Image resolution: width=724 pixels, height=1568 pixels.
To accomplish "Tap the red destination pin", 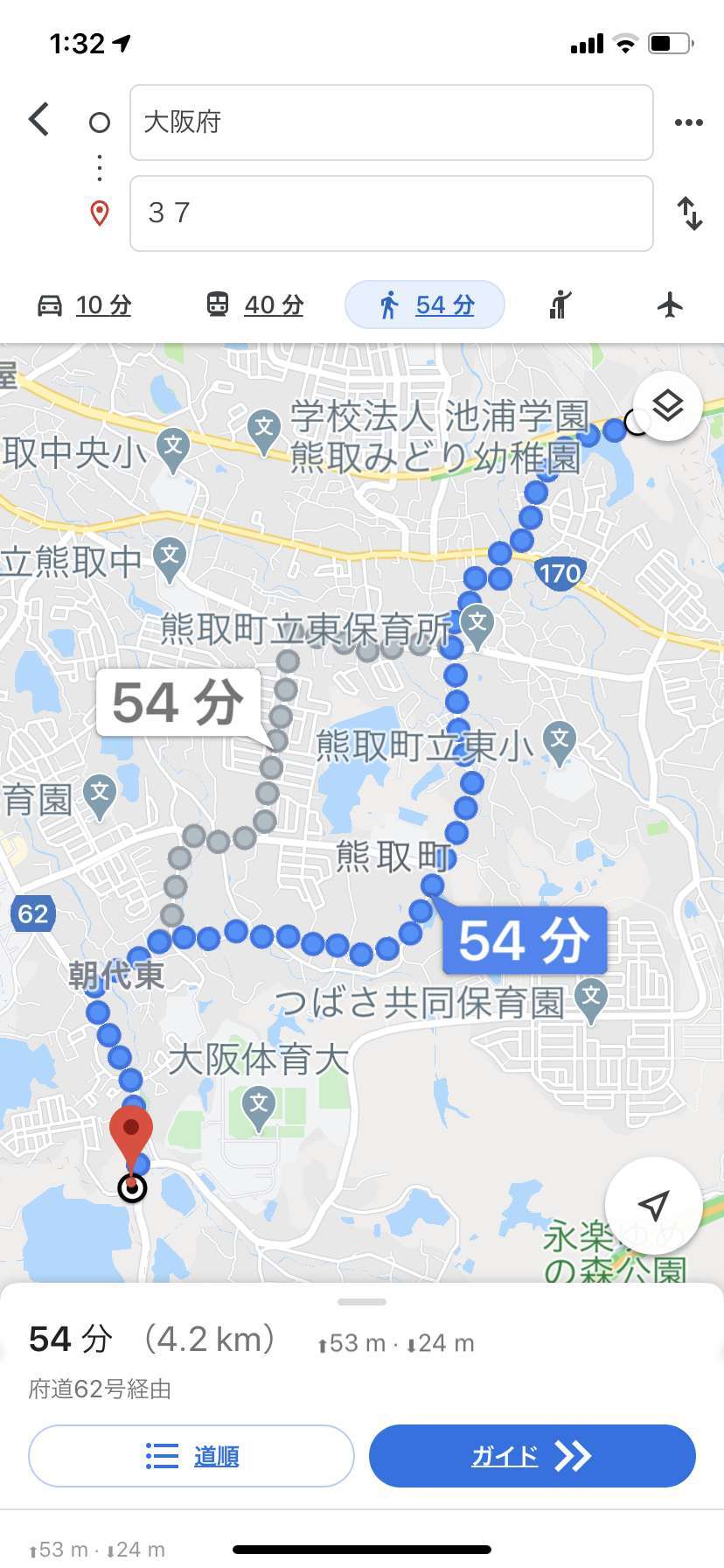I will pos(131,1131).
